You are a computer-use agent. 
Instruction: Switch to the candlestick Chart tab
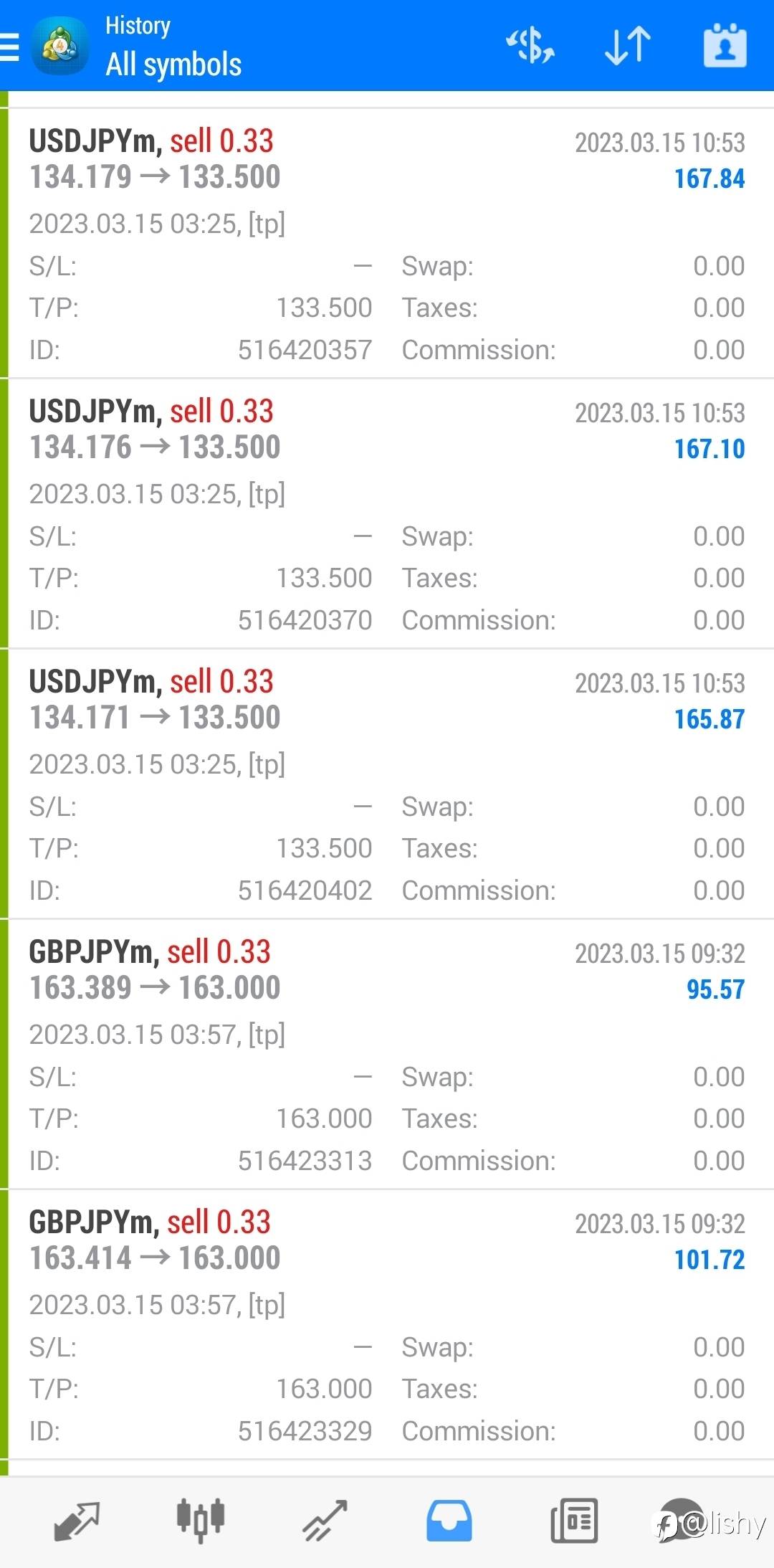coord(201,1521)
